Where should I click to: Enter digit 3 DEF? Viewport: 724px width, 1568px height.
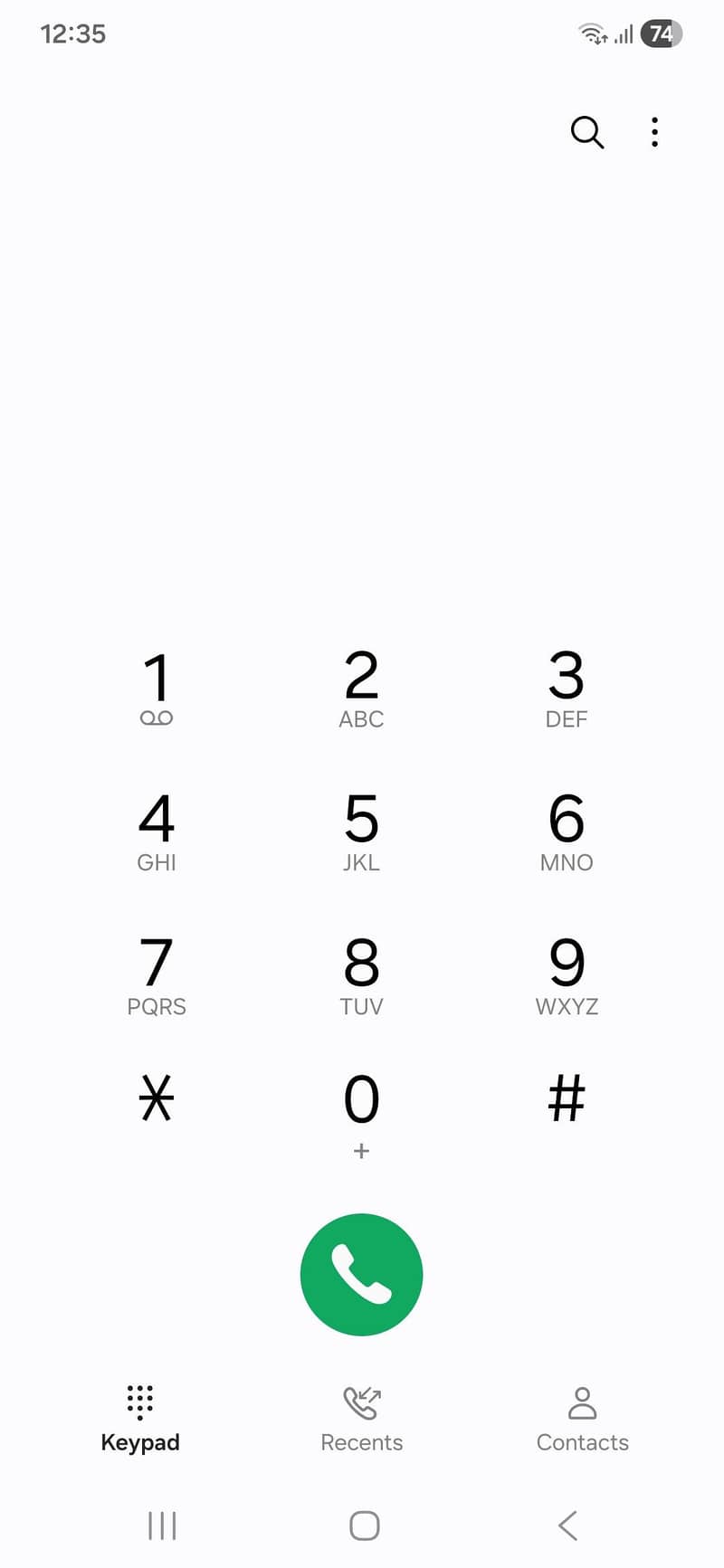[567, 688]
